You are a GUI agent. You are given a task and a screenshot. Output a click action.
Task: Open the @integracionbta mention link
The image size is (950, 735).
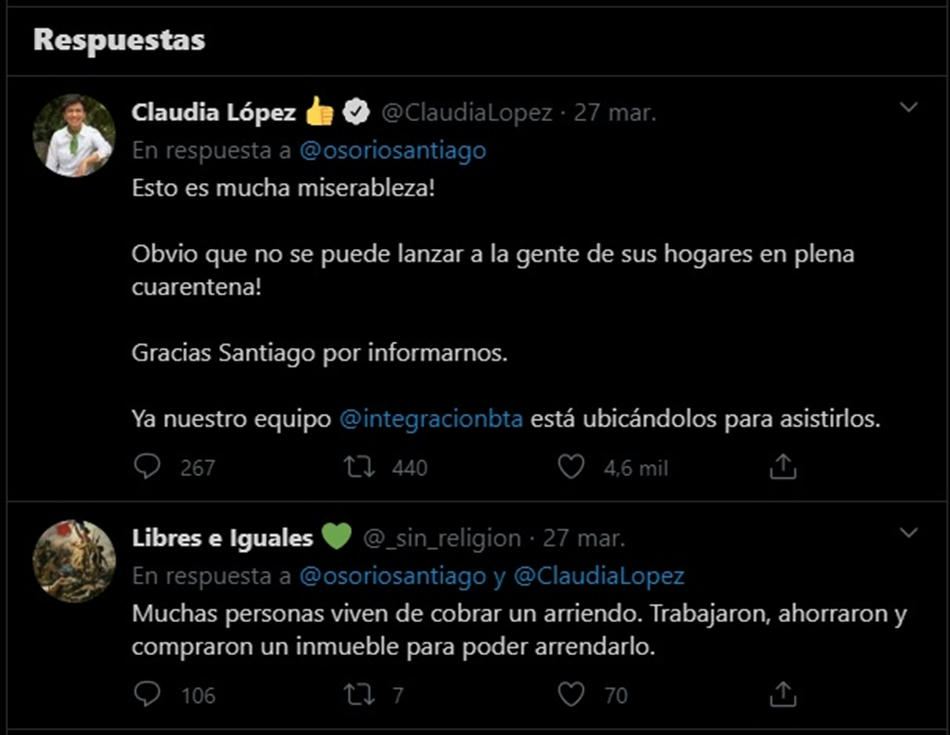[x=431, y=420]
